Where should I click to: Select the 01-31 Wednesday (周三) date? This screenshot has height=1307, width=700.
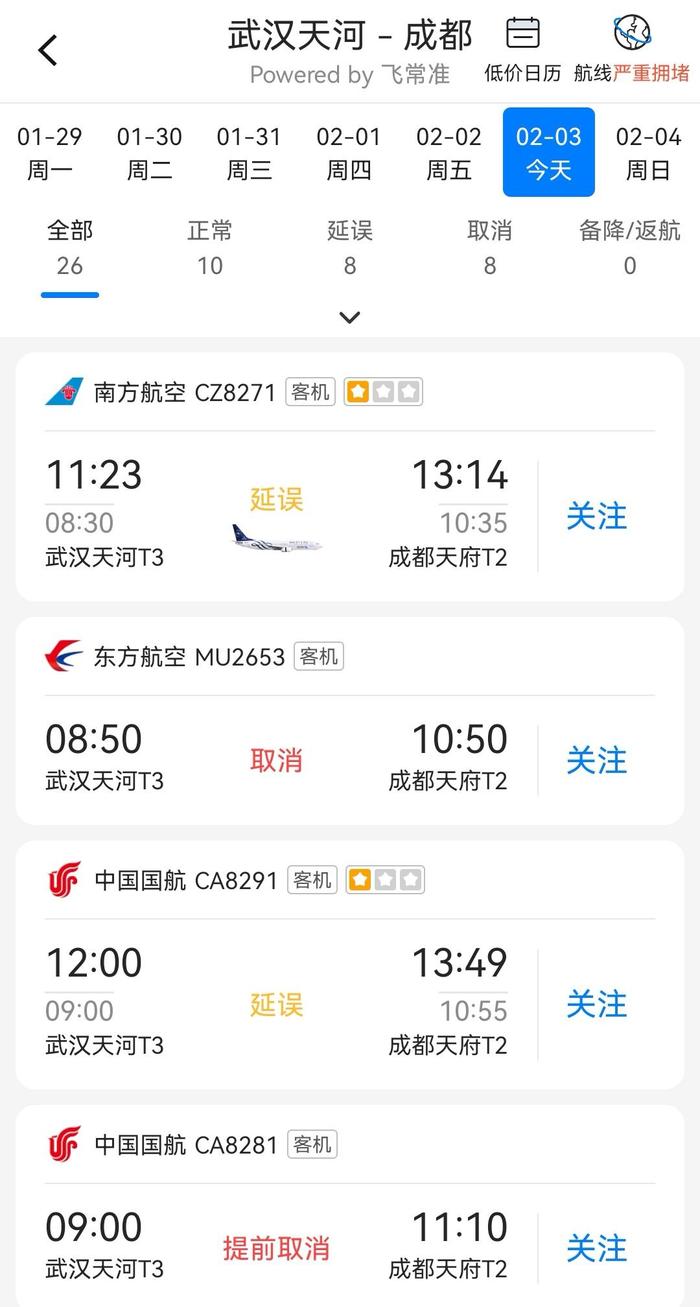249,153
